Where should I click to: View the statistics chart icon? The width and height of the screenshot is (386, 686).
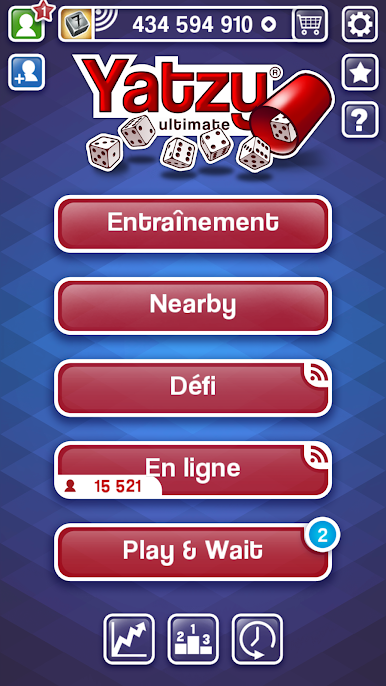click(x=129, y=639)
